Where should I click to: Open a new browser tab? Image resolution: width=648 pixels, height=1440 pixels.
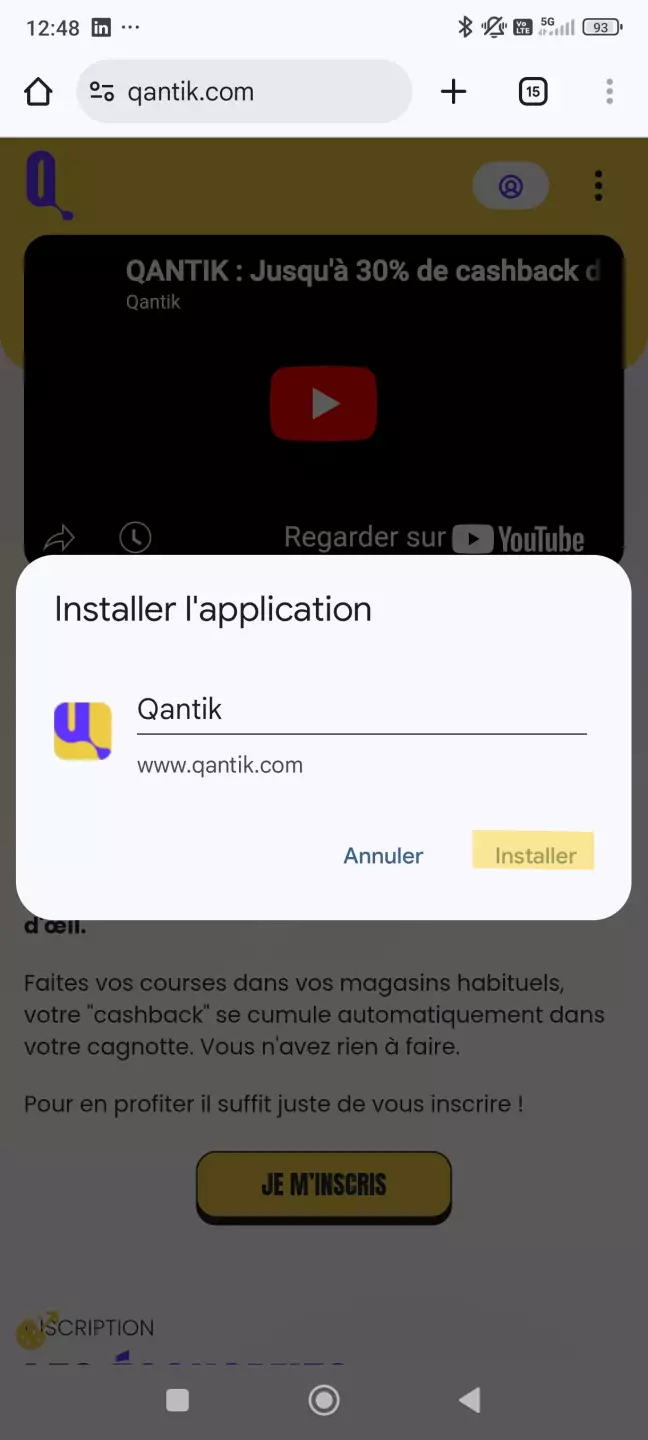coord(453,92)
